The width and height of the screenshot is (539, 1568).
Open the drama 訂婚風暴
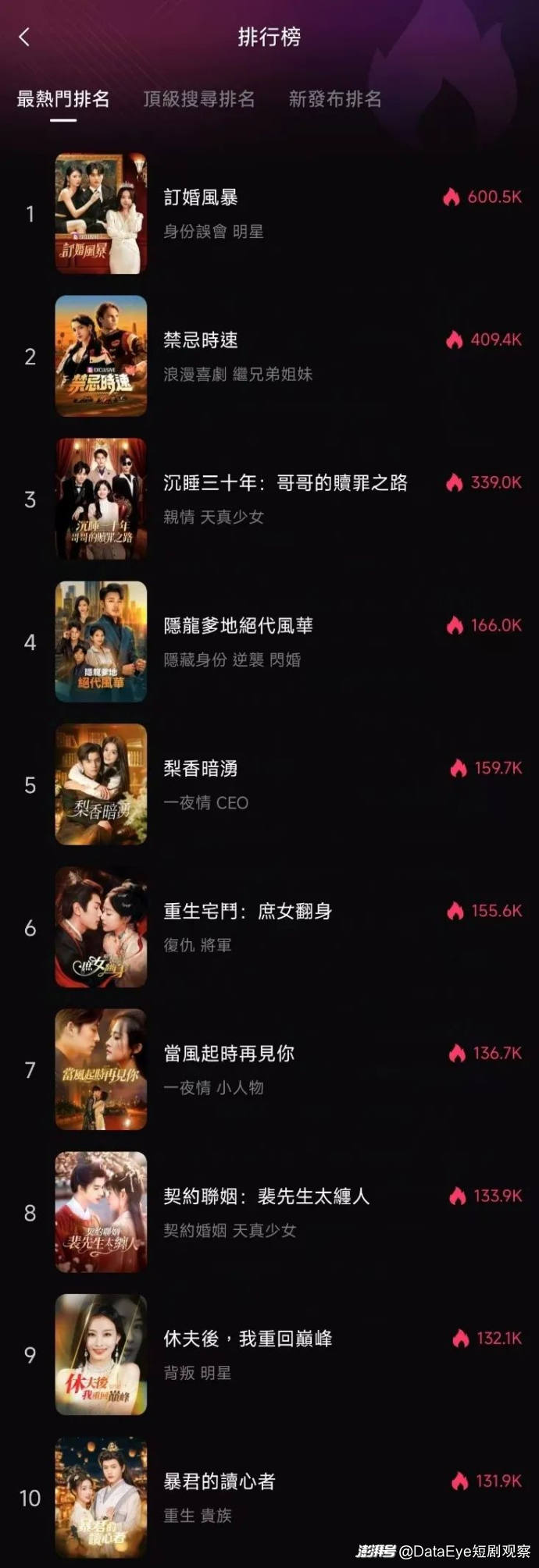[201, 198]
